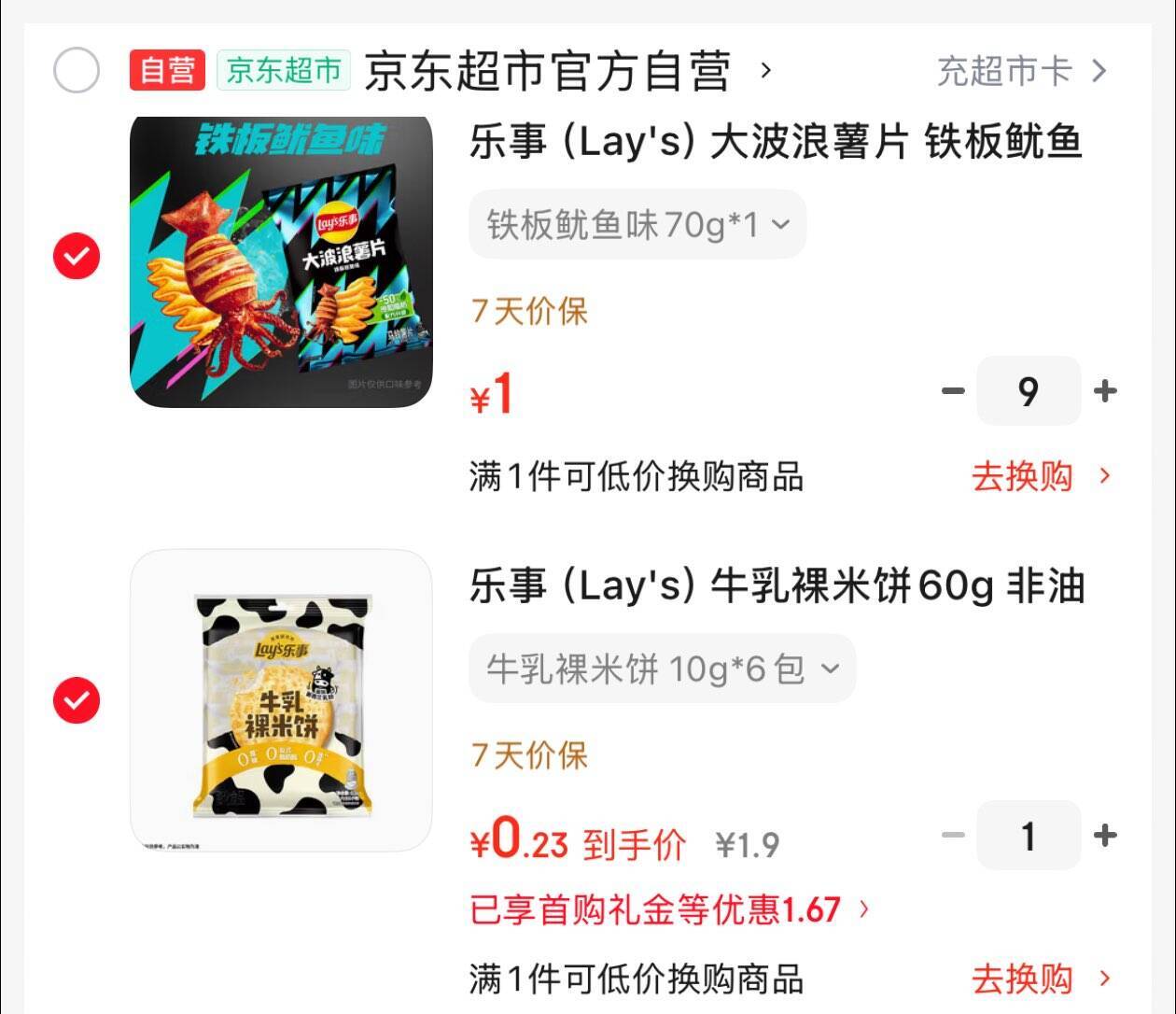
Task: Decrease quantity of 大波浪薯片
Action: coord(953,390)
